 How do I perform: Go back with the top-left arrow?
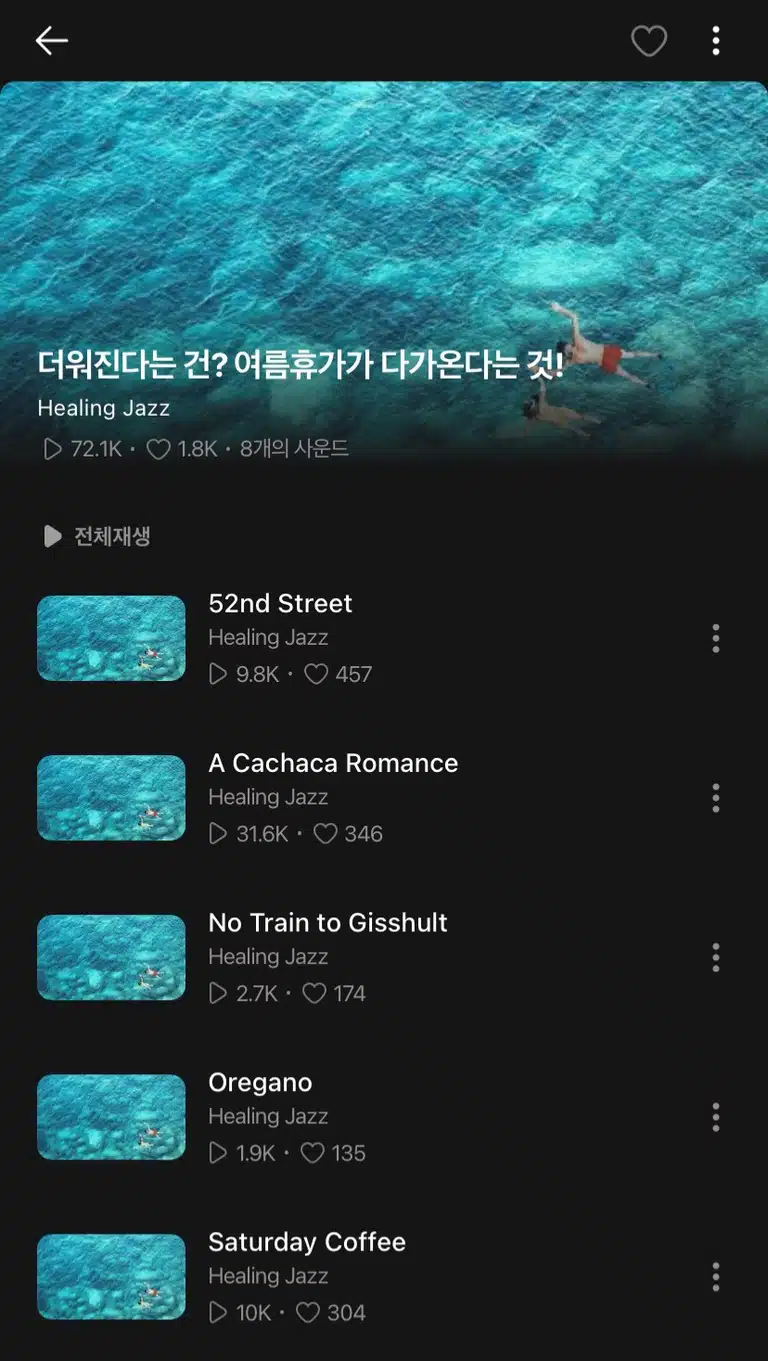[x=51, y=40]
